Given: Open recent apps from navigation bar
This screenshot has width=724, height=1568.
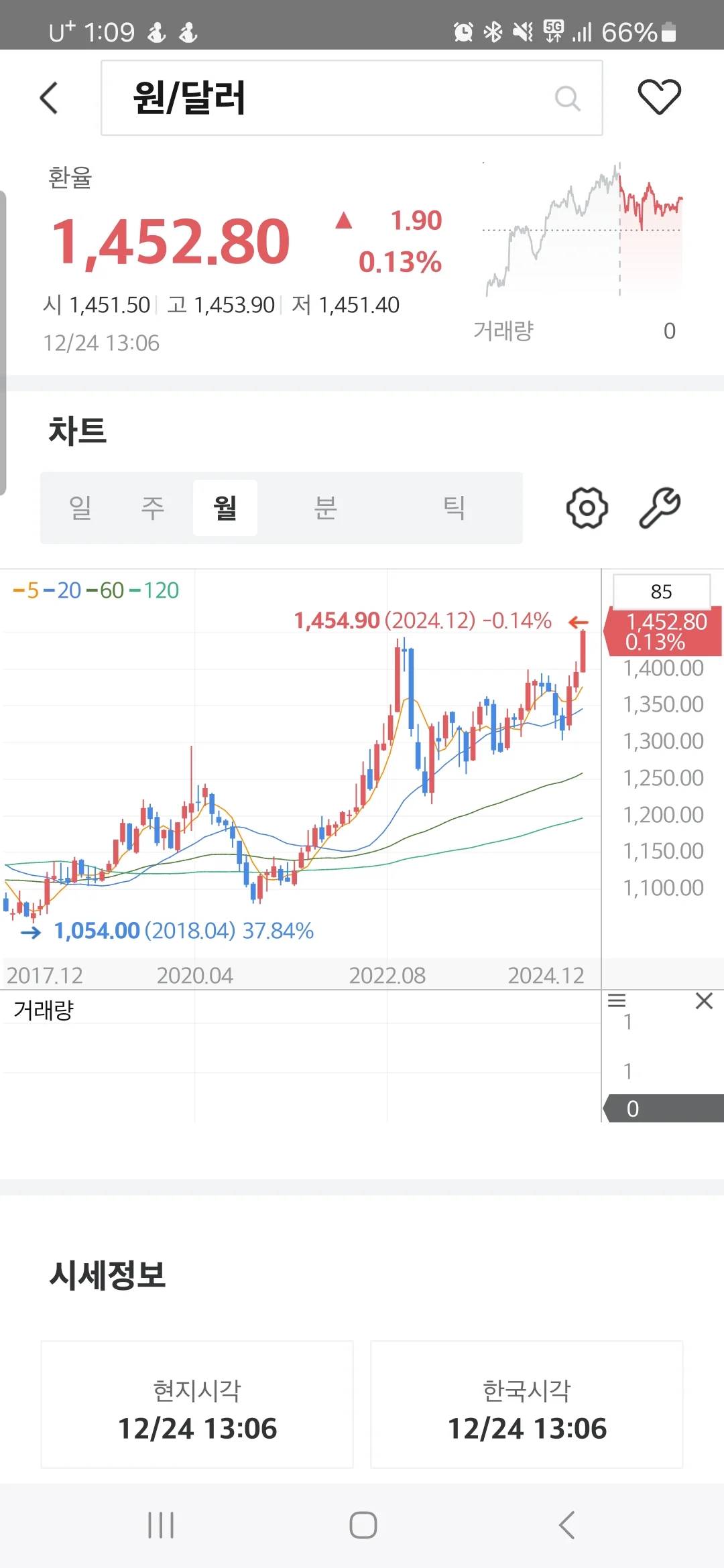Looking at the screenshot, I should tap(161, 1525).
